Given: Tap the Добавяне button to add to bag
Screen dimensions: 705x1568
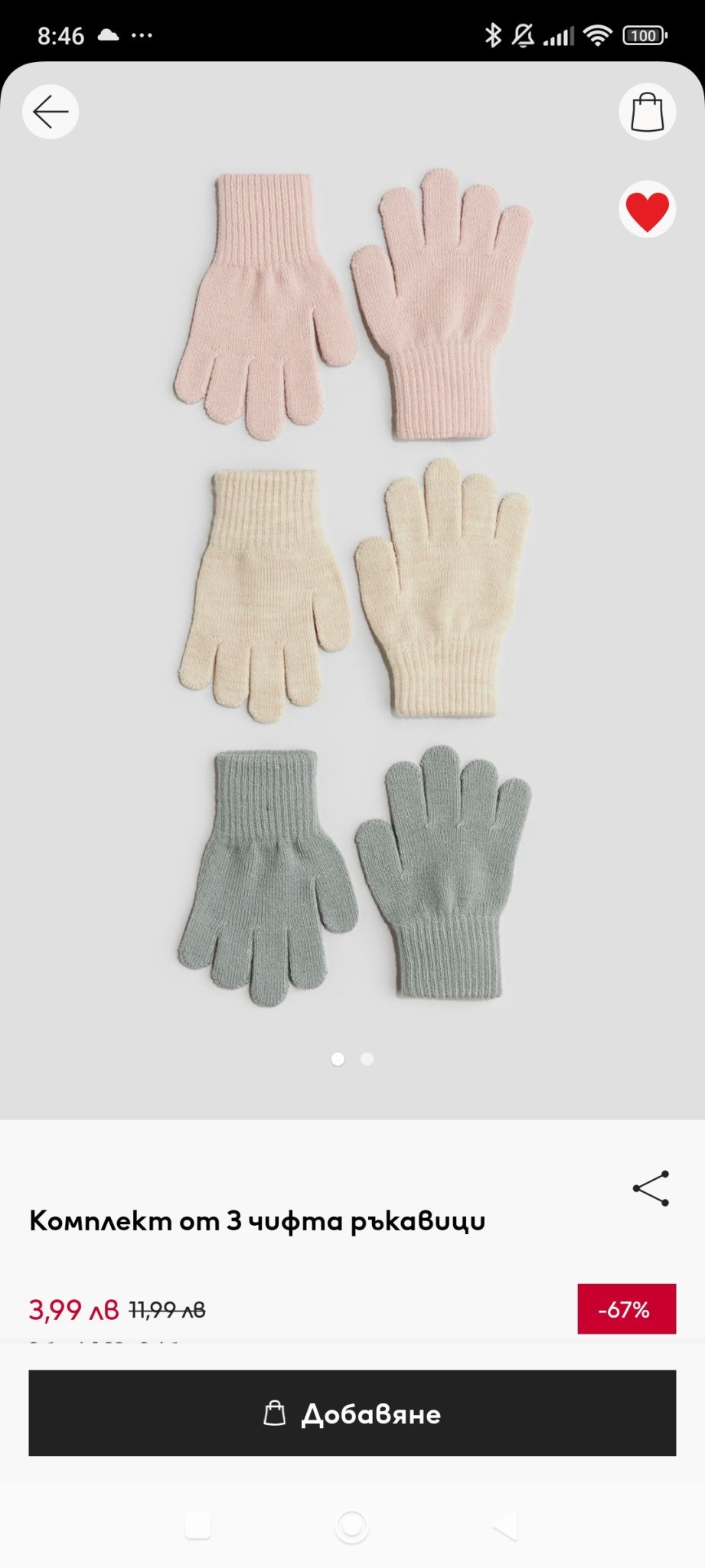Looking at the screenshot, I should [x=352, y=1413].
